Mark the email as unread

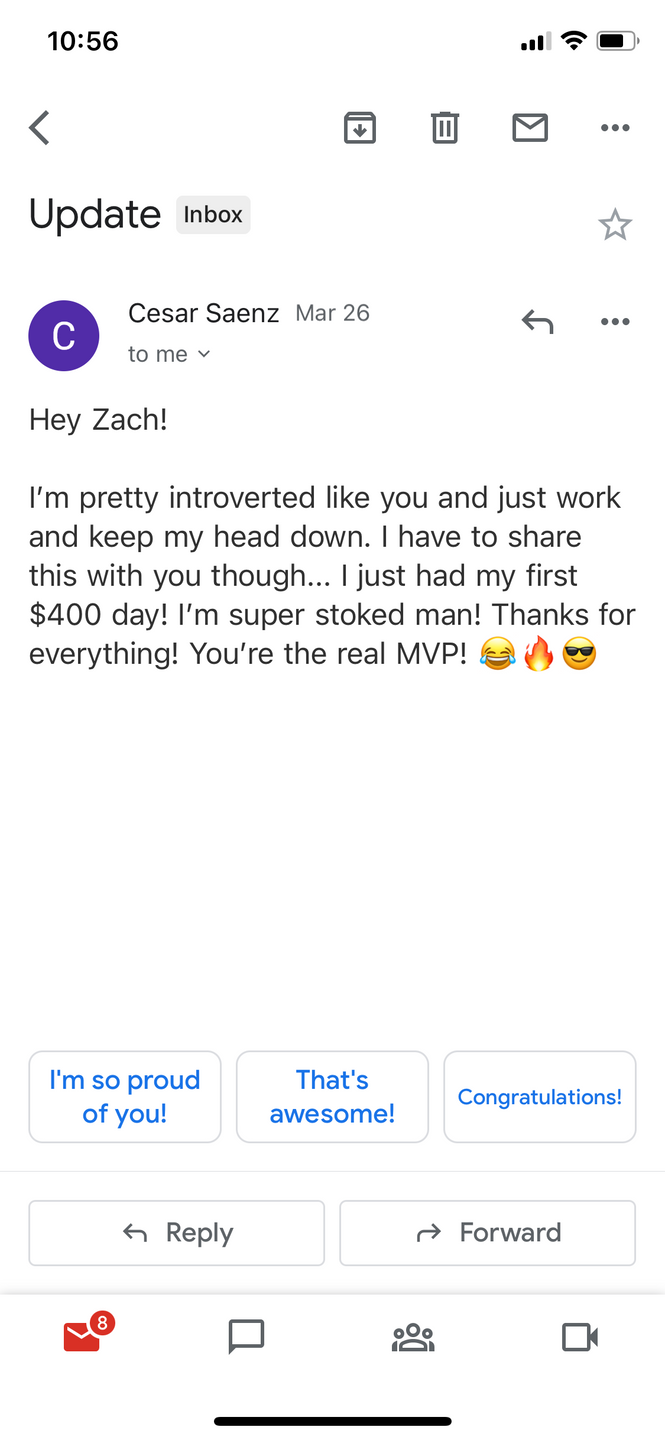(x=530, y=128)
